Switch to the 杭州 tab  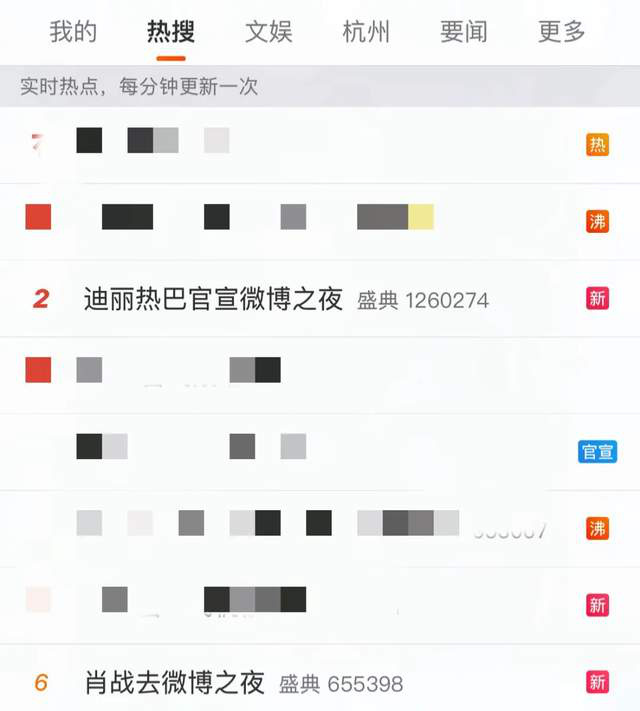(366, 32)
